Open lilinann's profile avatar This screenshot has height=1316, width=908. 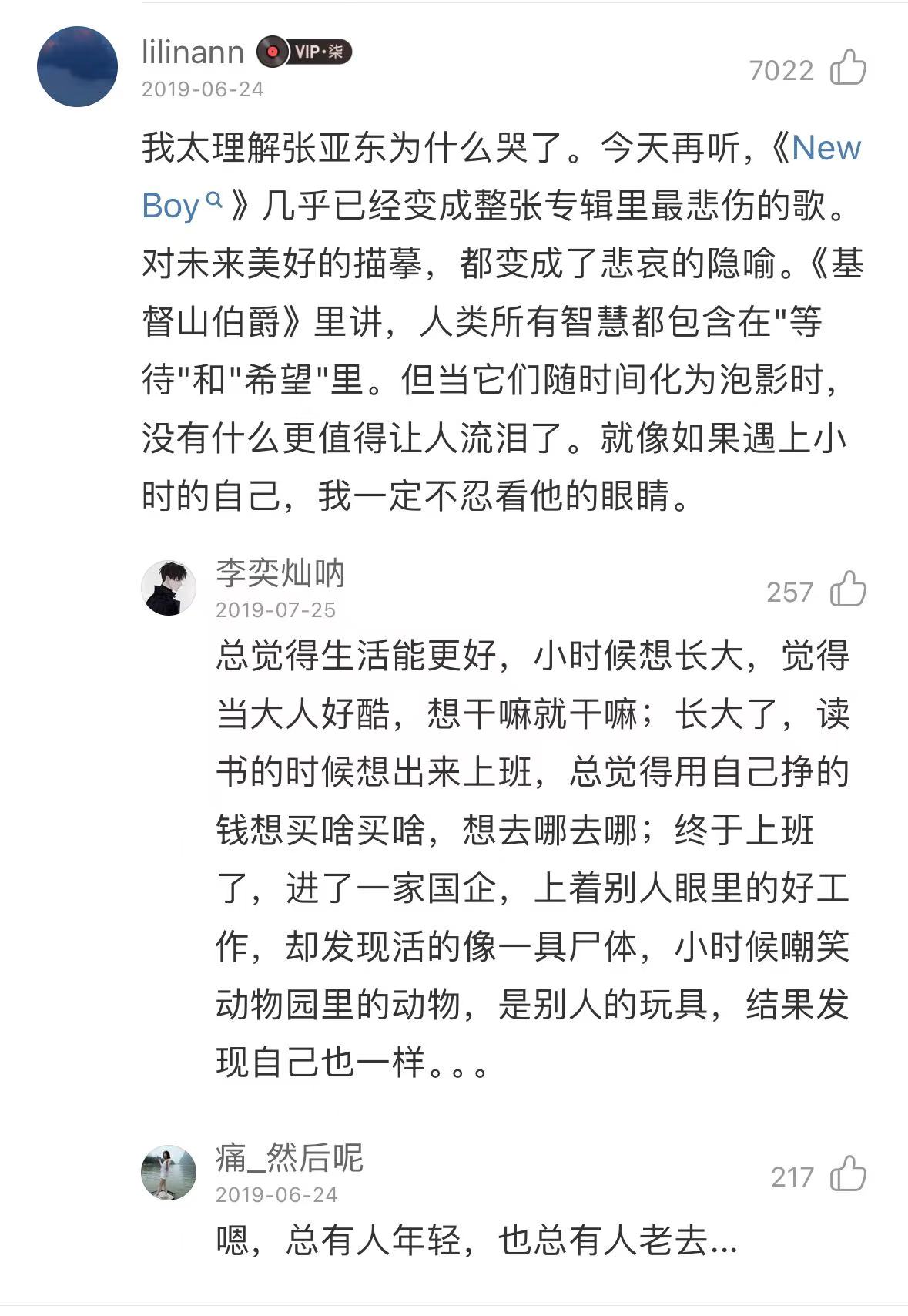click(x=77, y=66)
